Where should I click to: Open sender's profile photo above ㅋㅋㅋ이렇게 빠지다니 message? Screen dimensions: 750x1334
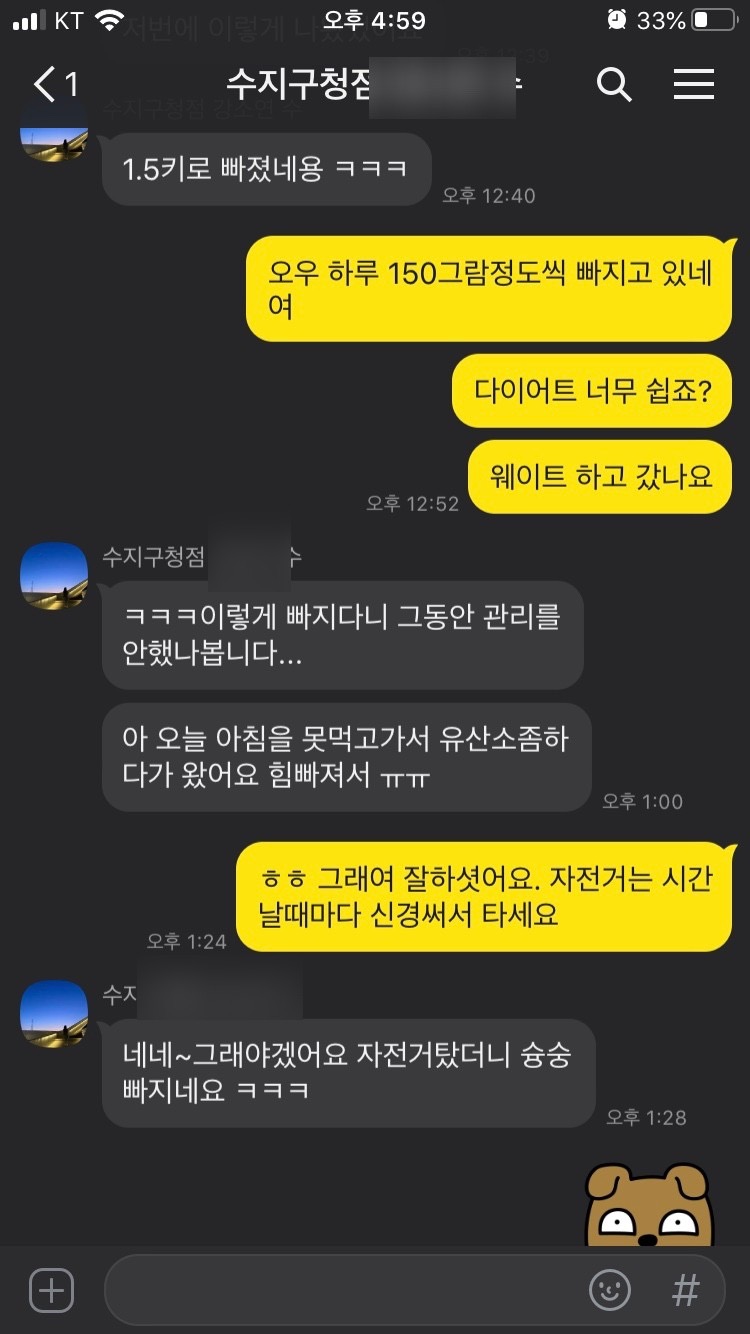[54, 576]
